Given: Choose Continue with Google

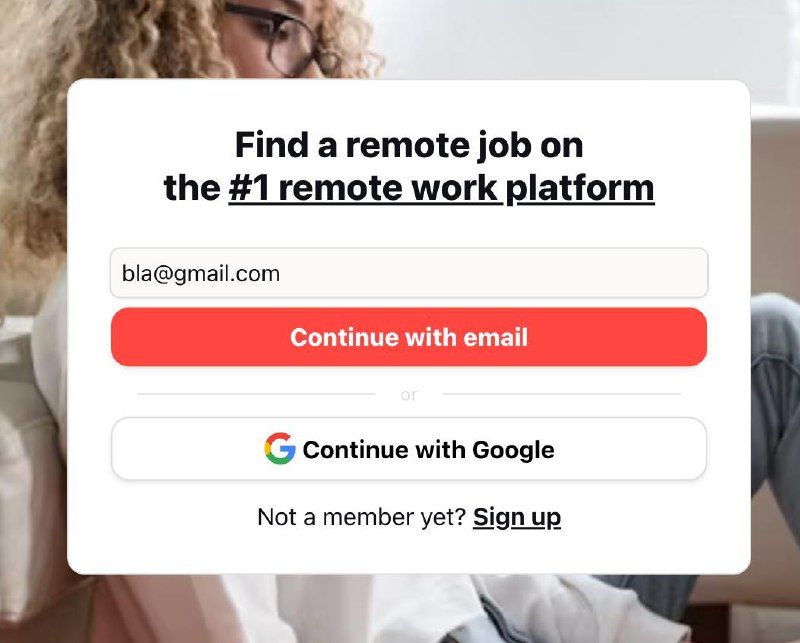Looking at the screenshot, I should 408,449.
